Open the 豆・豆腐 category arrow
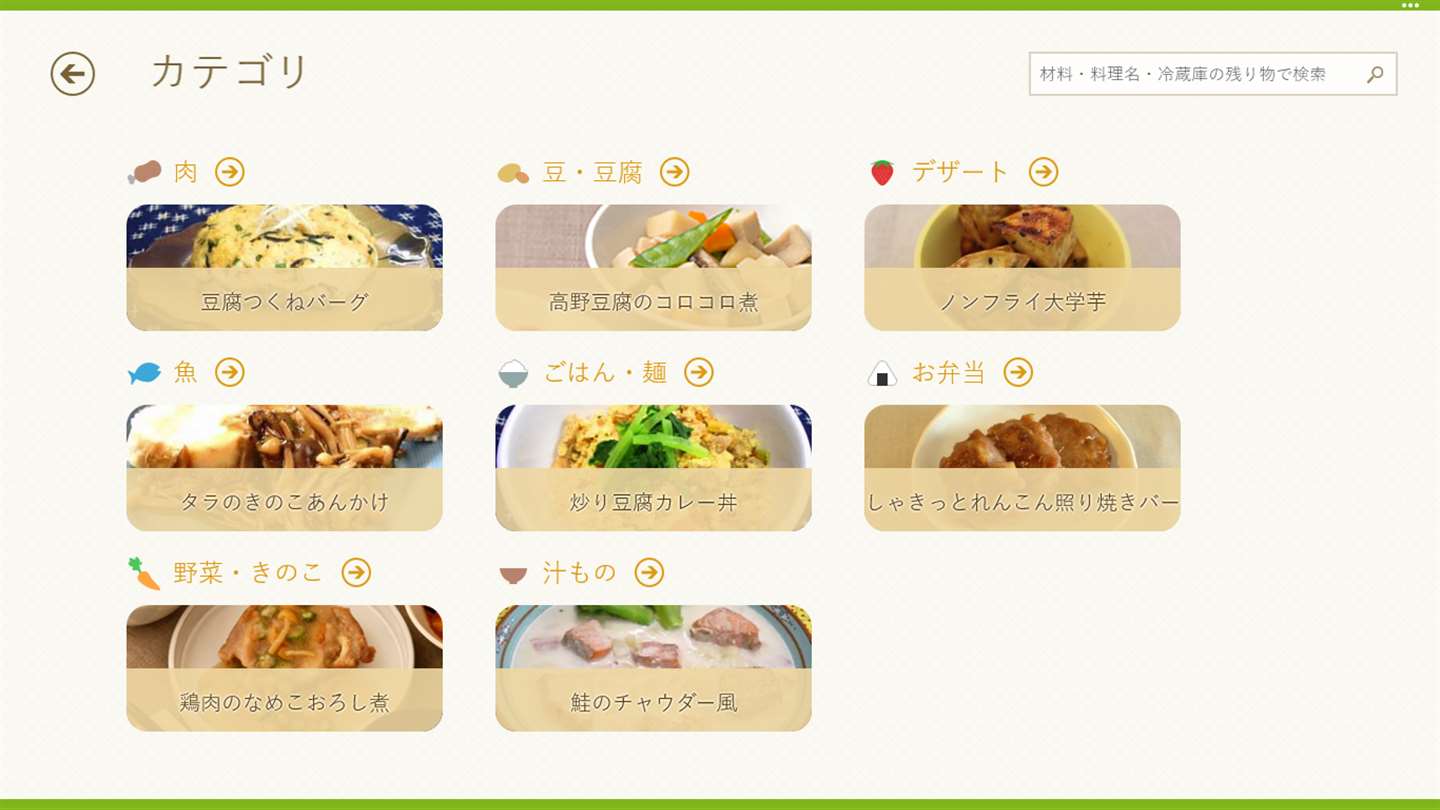 (x=675, y=172)
